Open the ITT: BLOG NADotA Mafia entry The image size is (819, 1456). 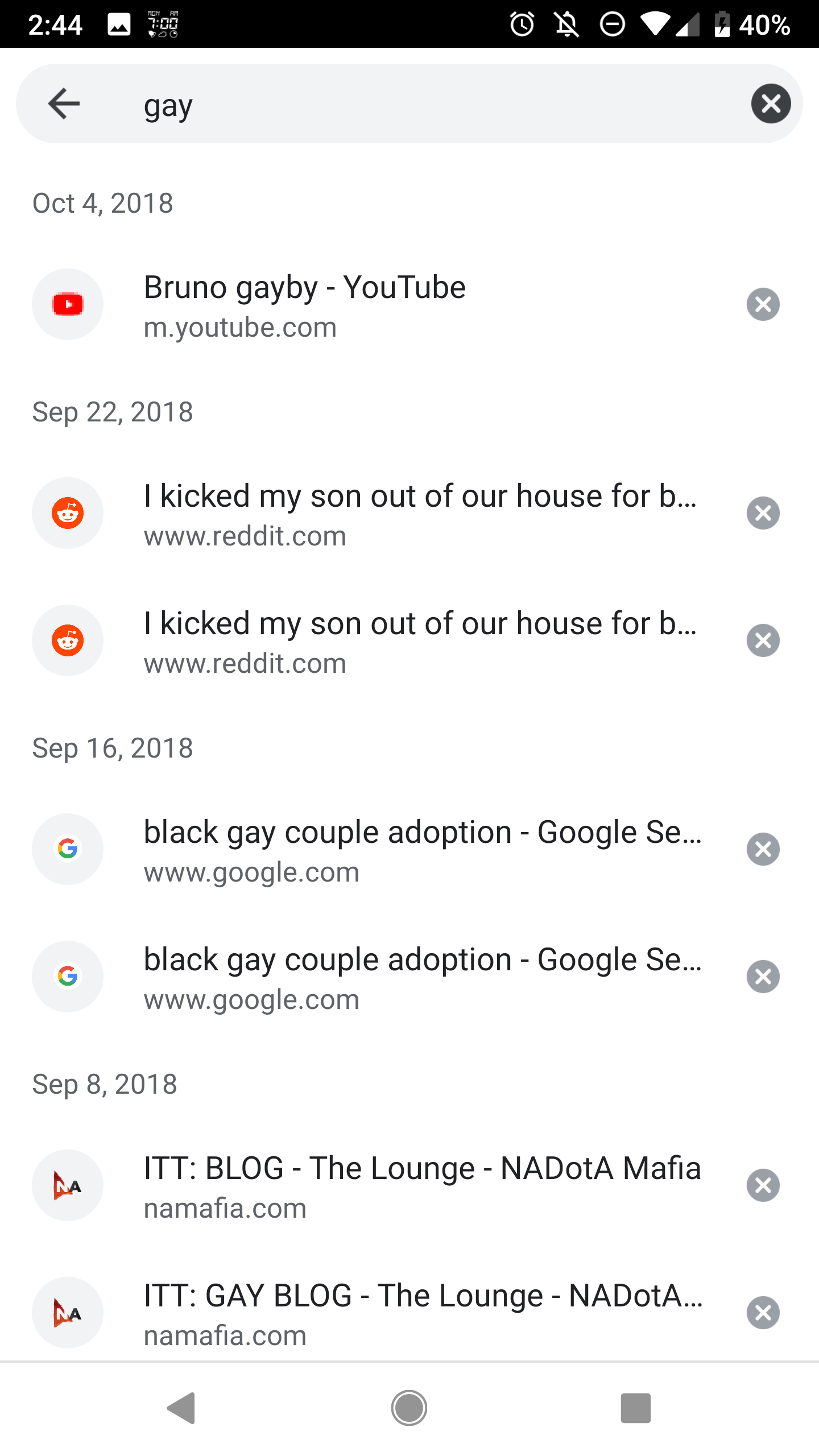364,1185
